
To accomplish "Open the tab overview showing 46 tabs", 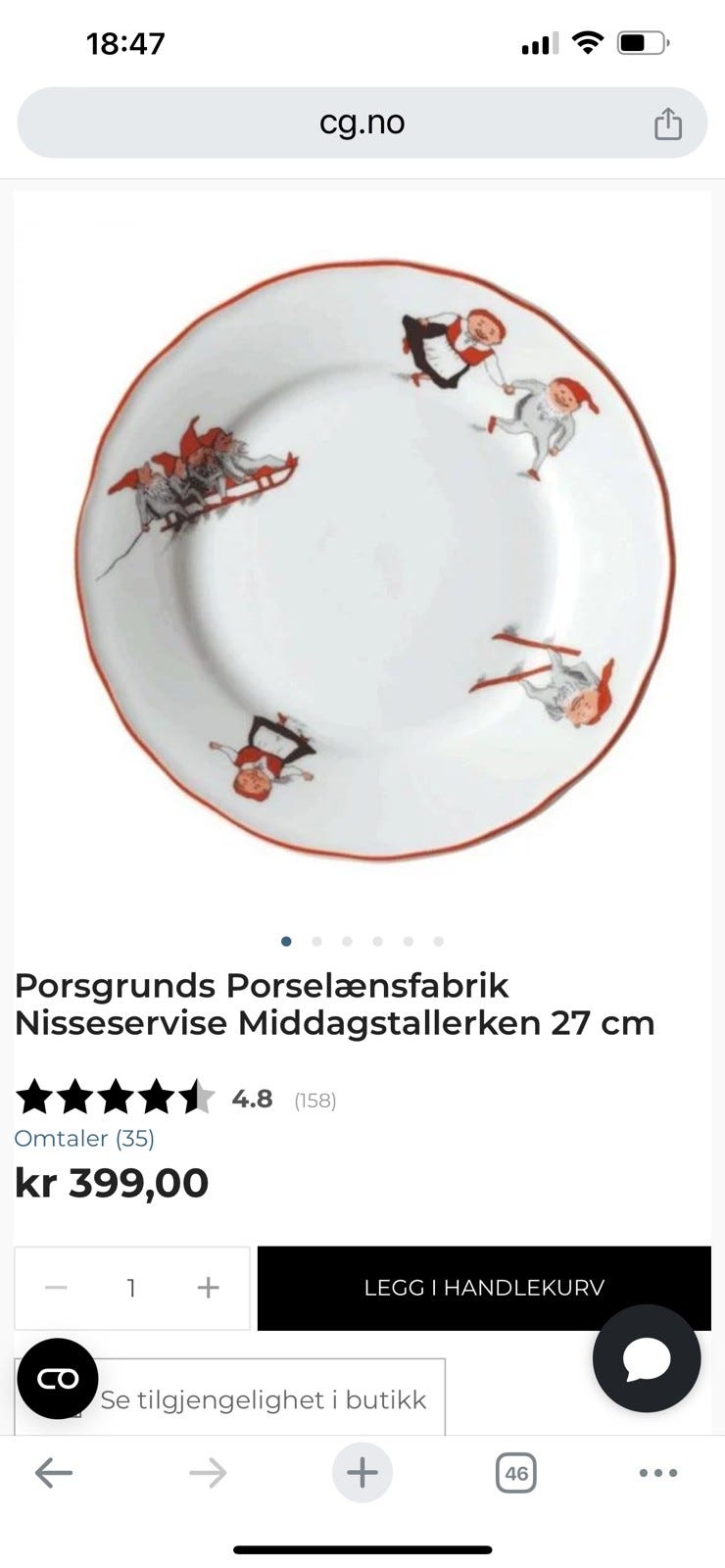I will click(x=518, y=1472).
